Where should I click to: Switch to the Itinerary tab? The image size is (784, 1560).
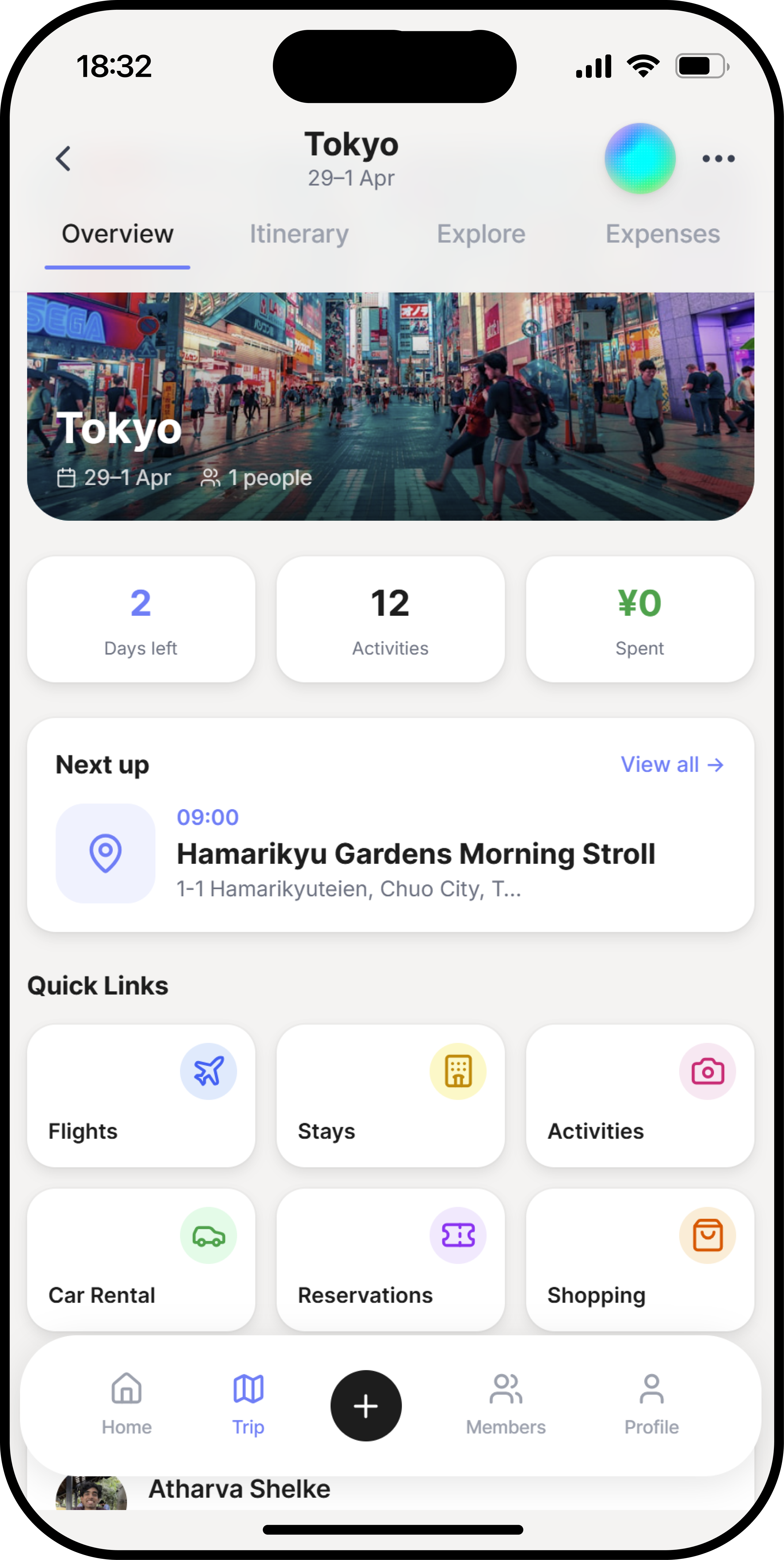[299, 234]
